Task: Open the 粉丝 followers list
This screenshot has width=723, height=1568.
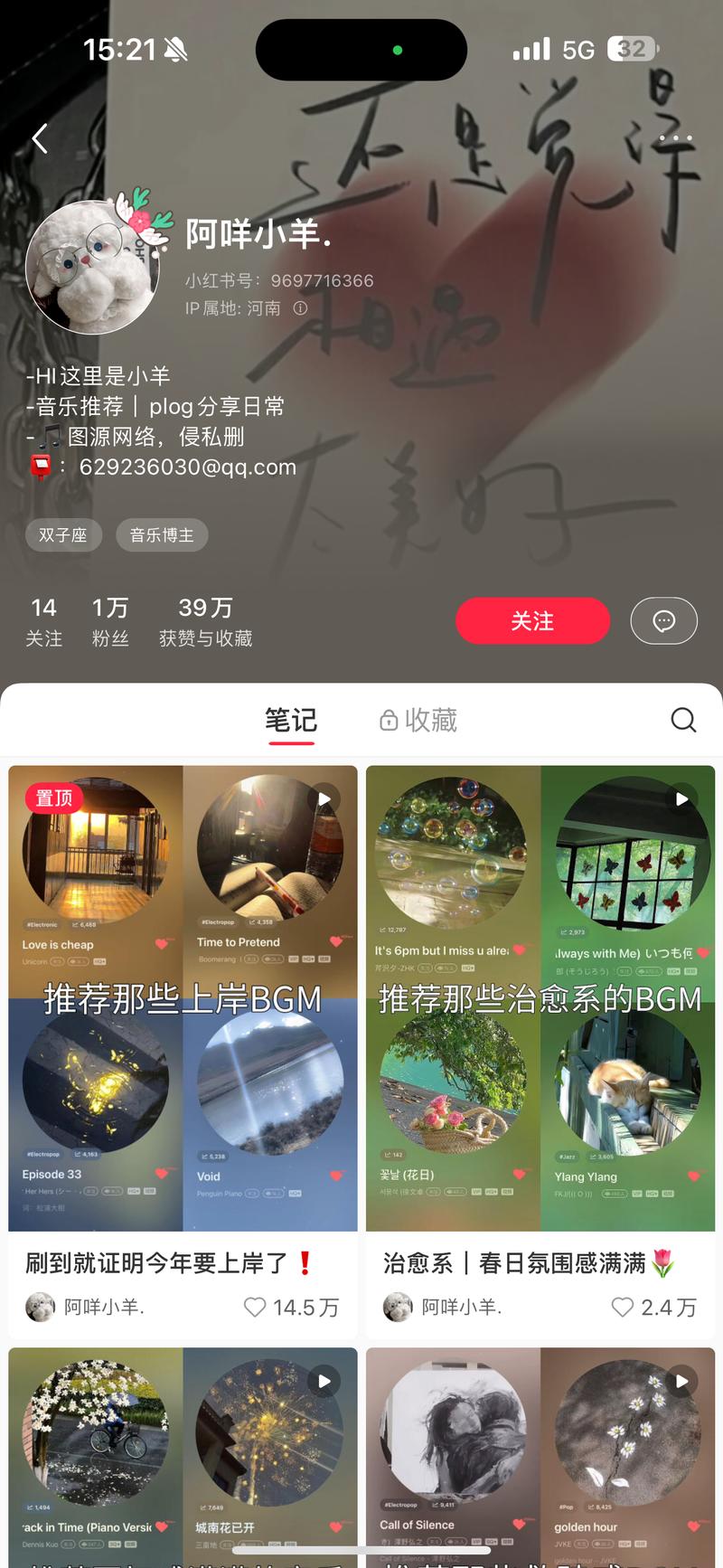Action: (110, 619)
